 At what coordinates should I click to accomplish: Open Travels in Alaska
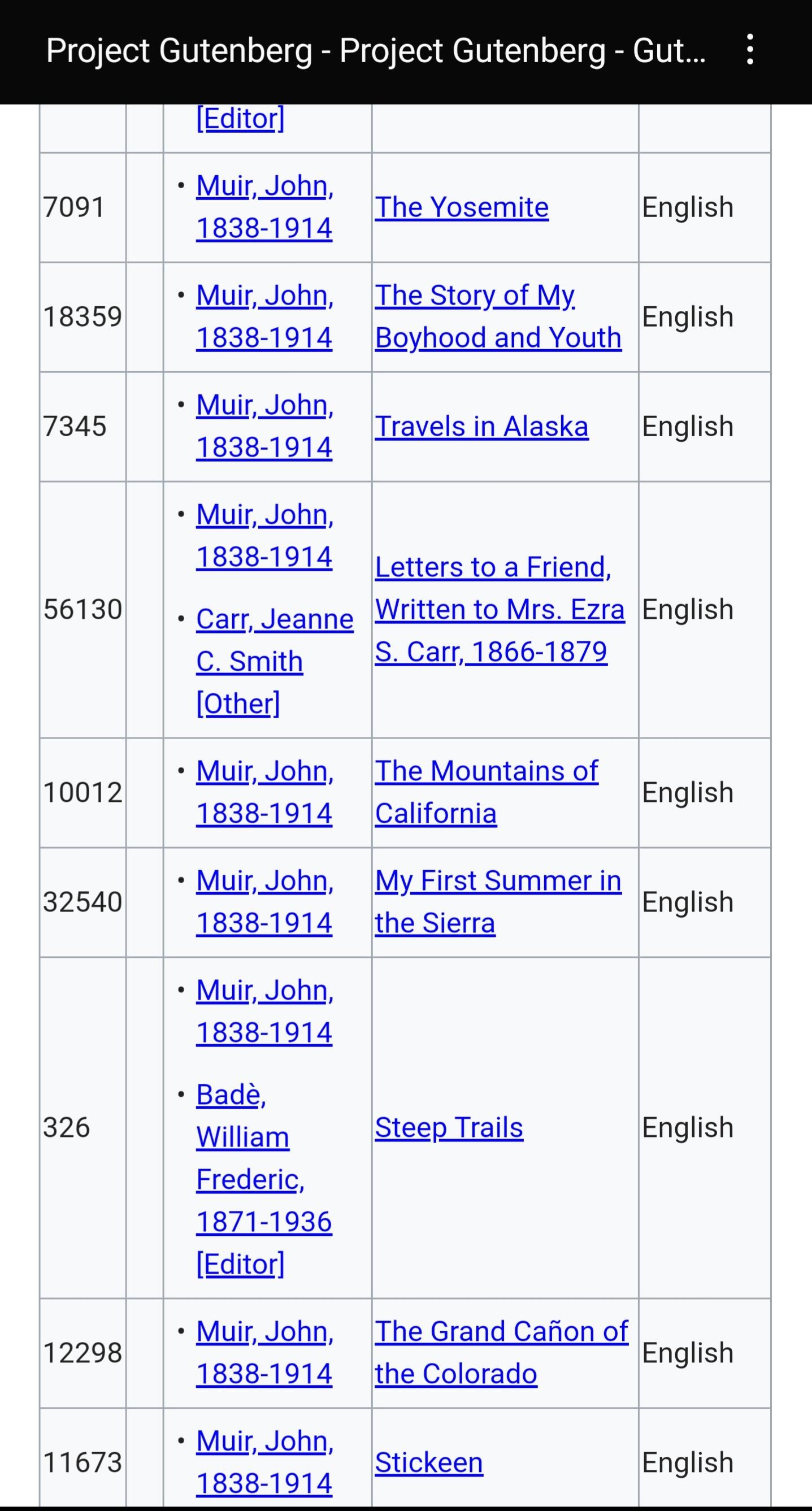coord(481,427)
